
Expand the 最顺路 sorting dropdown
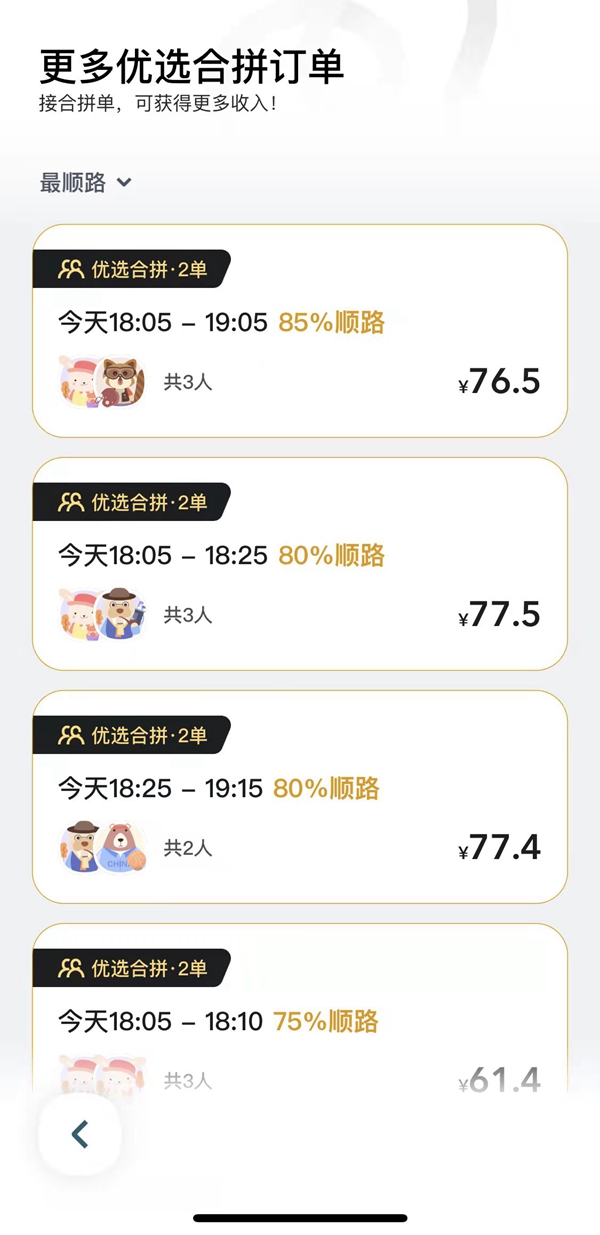85,182
